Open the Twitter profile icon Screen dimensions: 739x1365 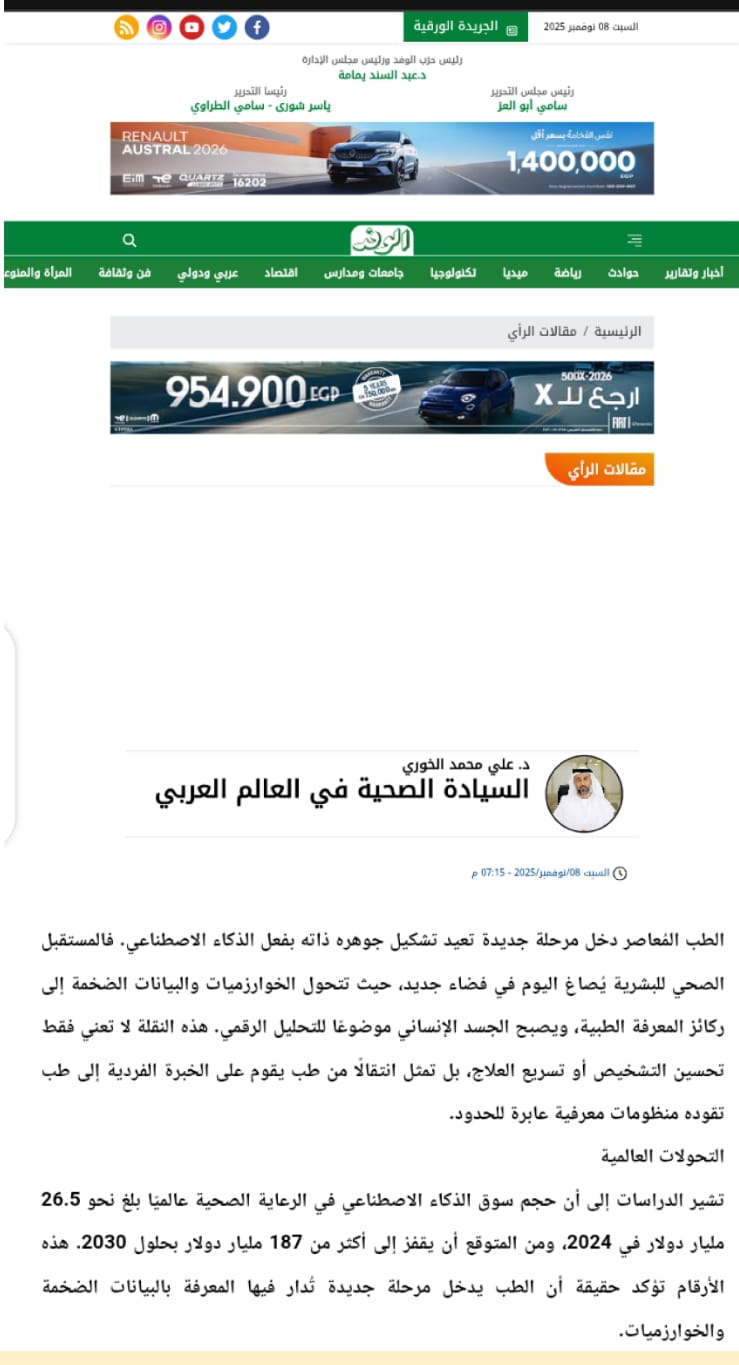click(x=225, y=28)
